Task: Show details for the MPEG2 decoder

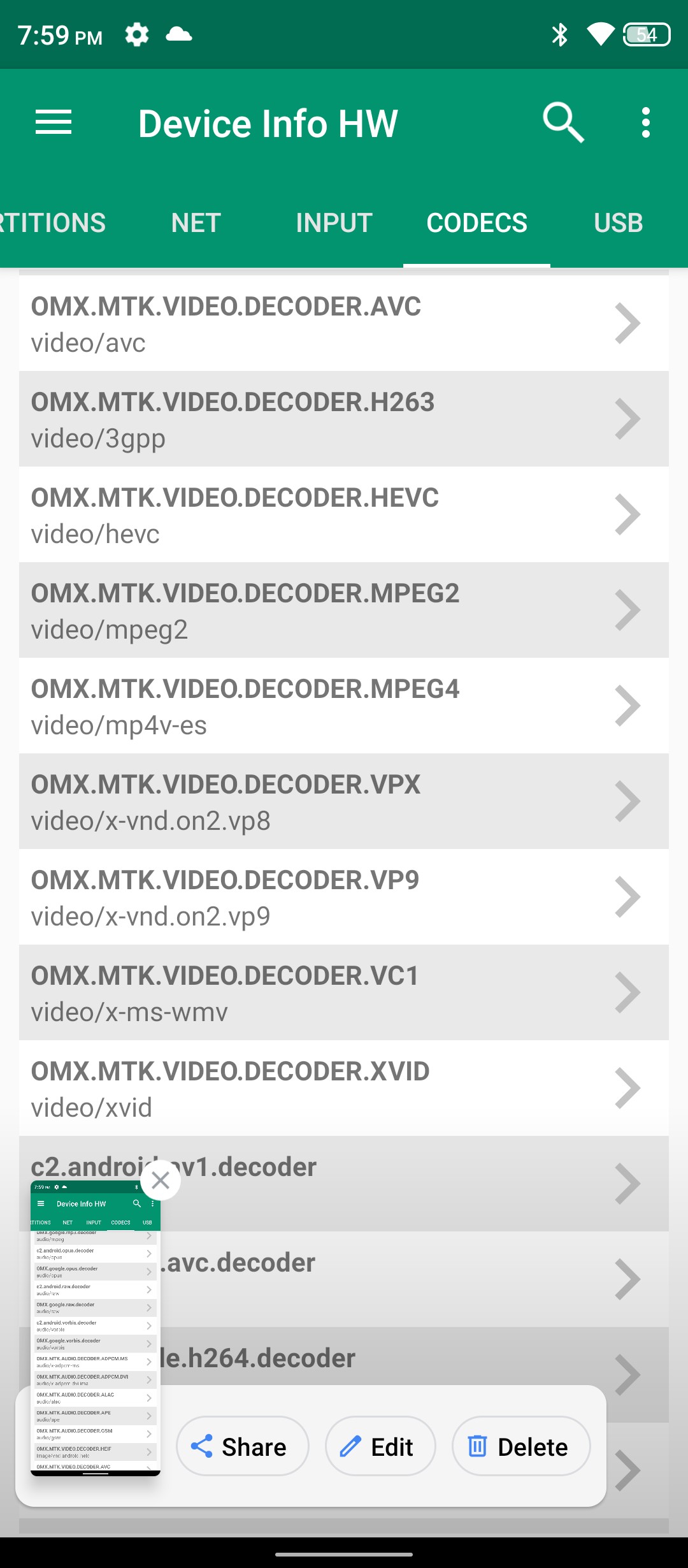Action: [344, 611]
